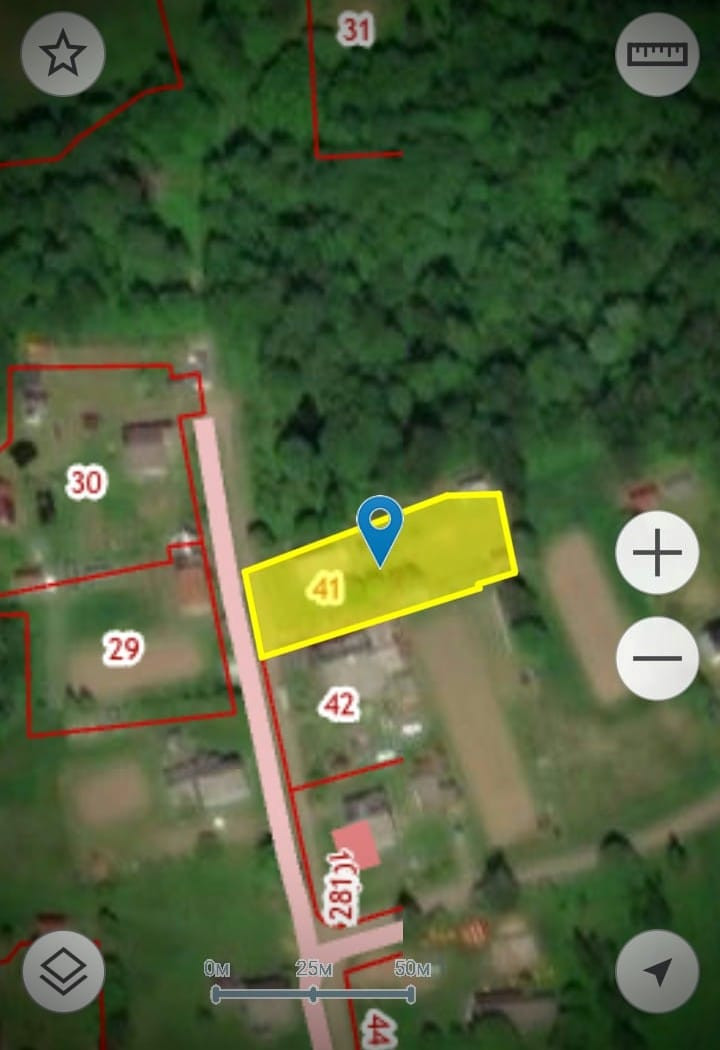The width and height of the screenshot is (720, 1050).
Task: Open the favorites star button
Action: point(63,54)
